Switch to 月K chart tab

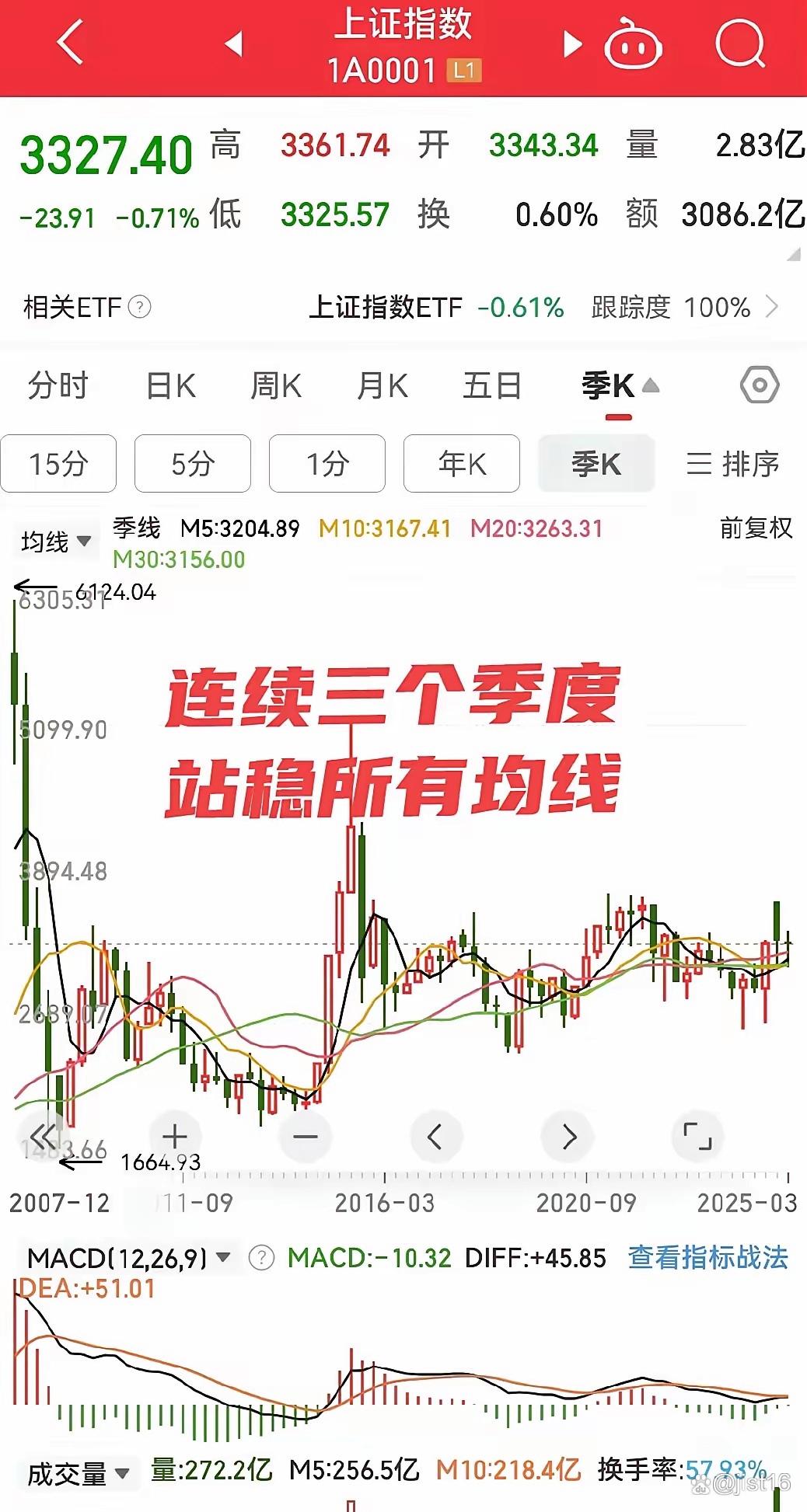coord(383,385)
